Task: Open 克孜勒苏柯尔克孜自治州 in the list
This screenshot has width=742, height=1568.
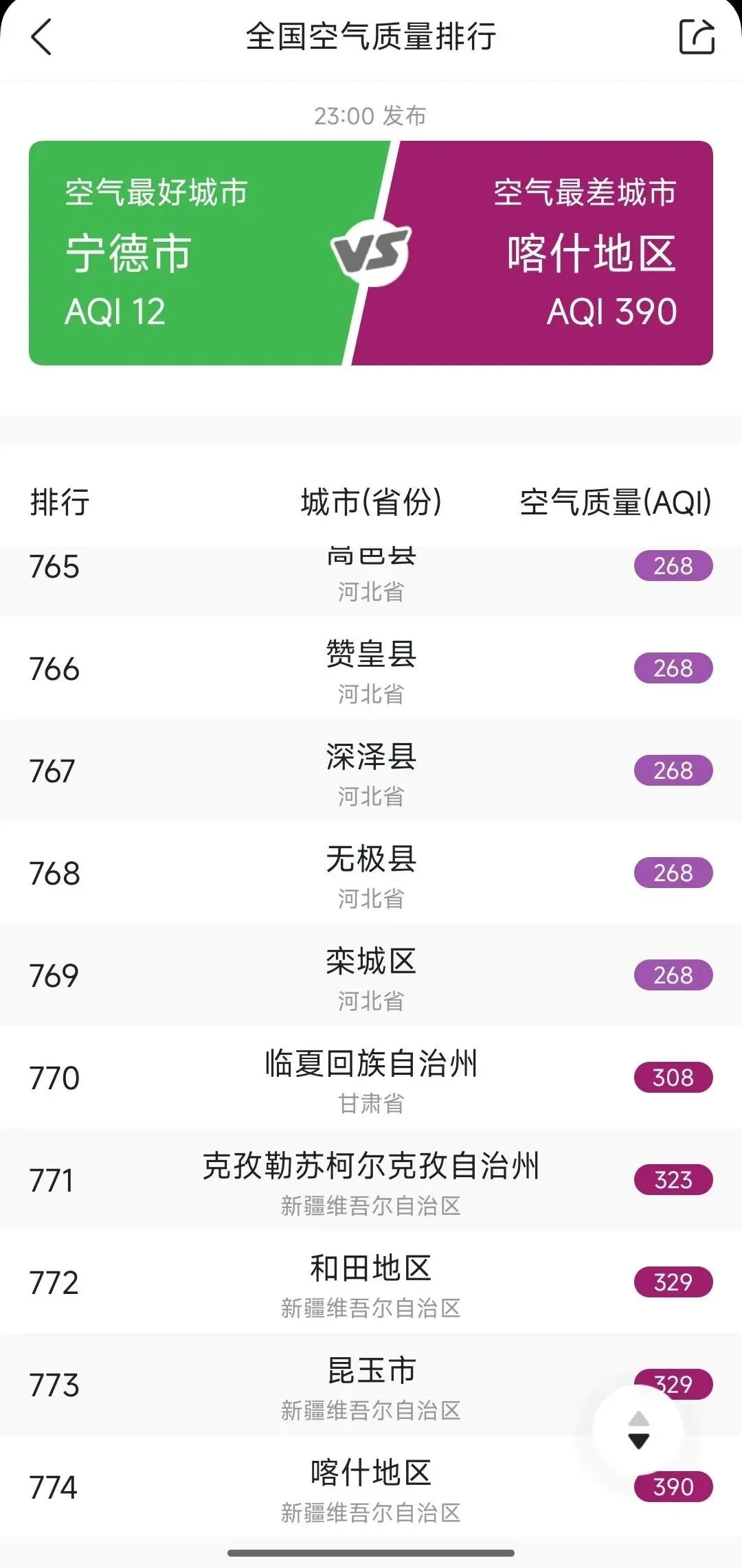Action: click(371, 1181)
